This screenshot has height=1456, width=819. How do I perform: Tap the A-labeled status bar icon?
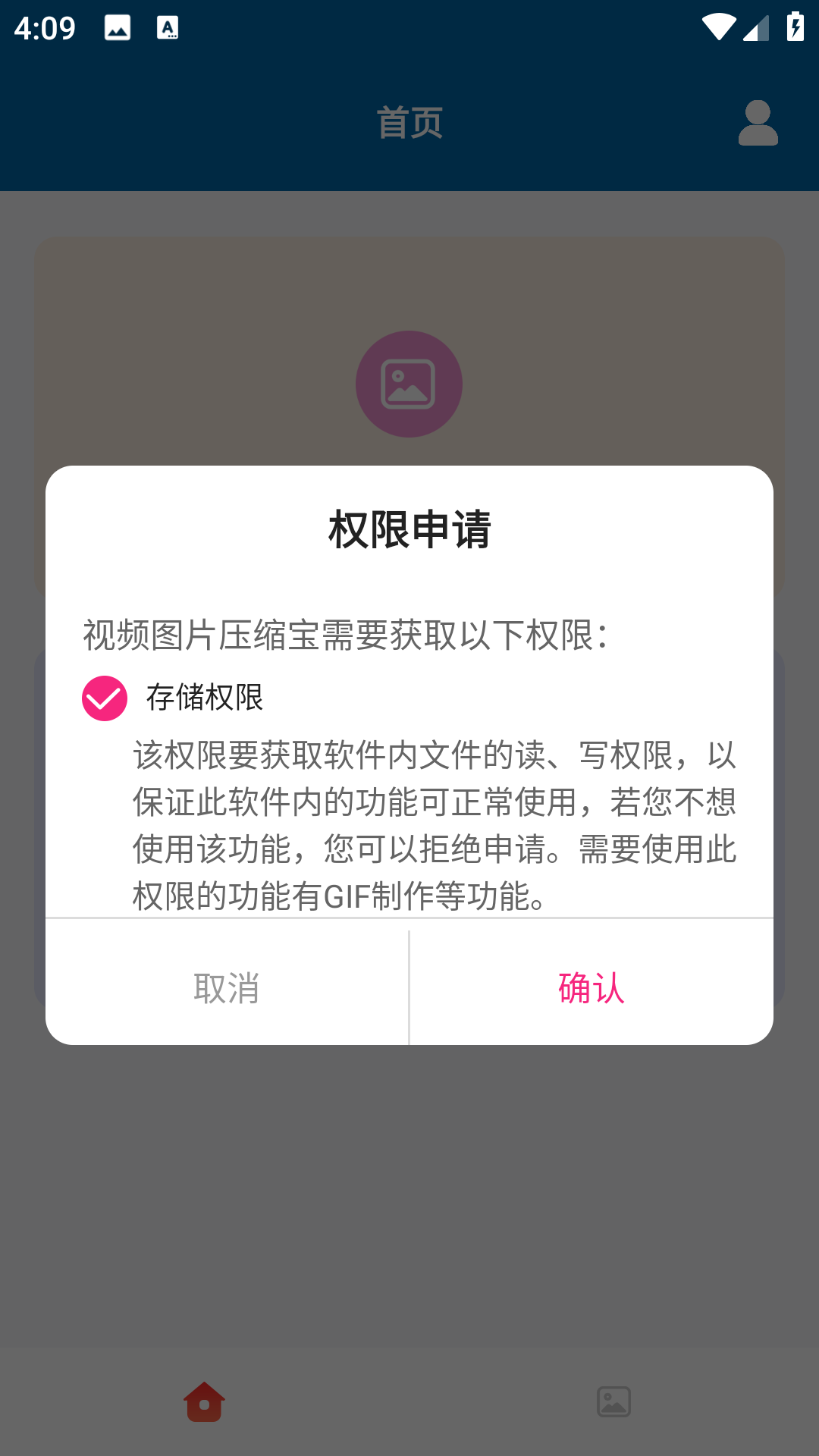click(x=168, y=27)
